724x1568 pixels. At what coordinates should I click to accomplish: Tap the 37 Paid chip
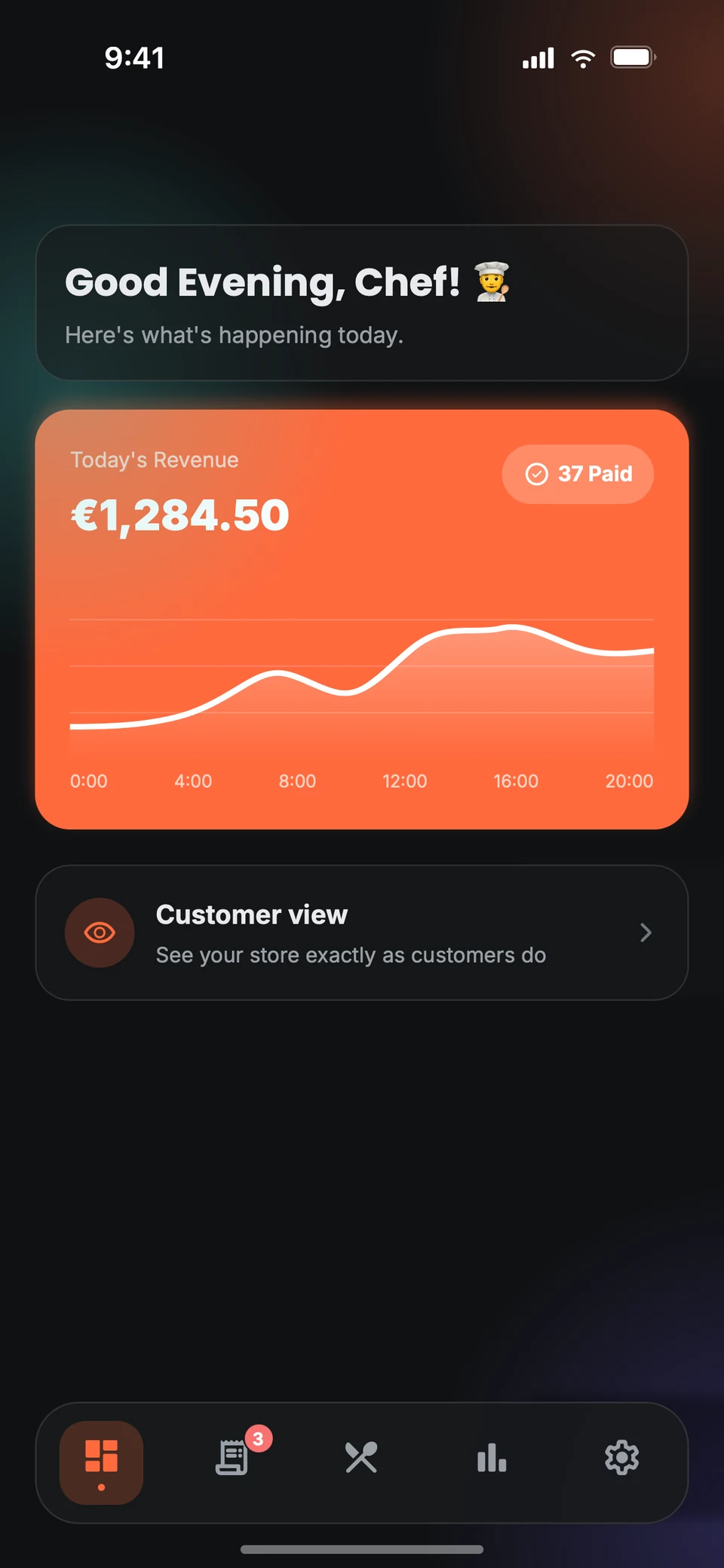click(578, 474)
